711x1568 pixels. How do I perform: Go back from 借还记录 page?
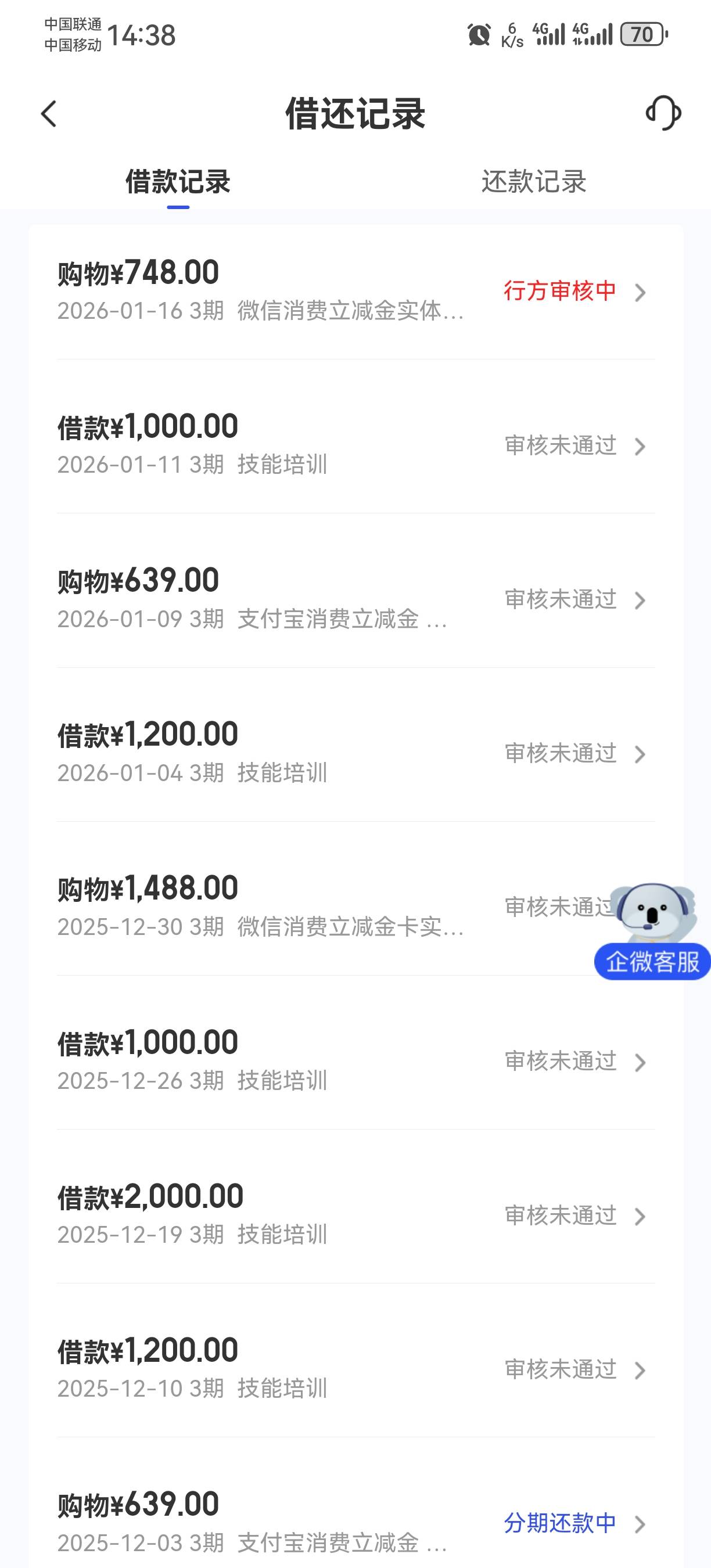point(49,114)
